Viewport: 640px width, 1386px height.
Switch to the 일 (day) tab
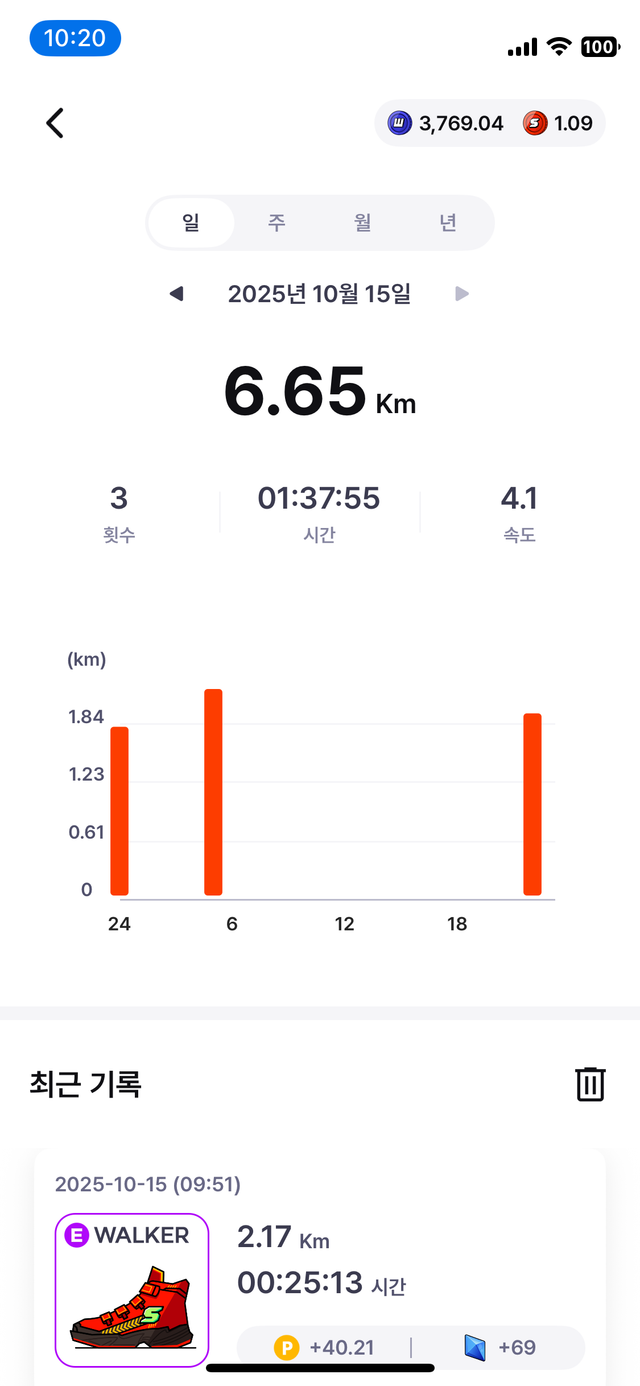191,222
